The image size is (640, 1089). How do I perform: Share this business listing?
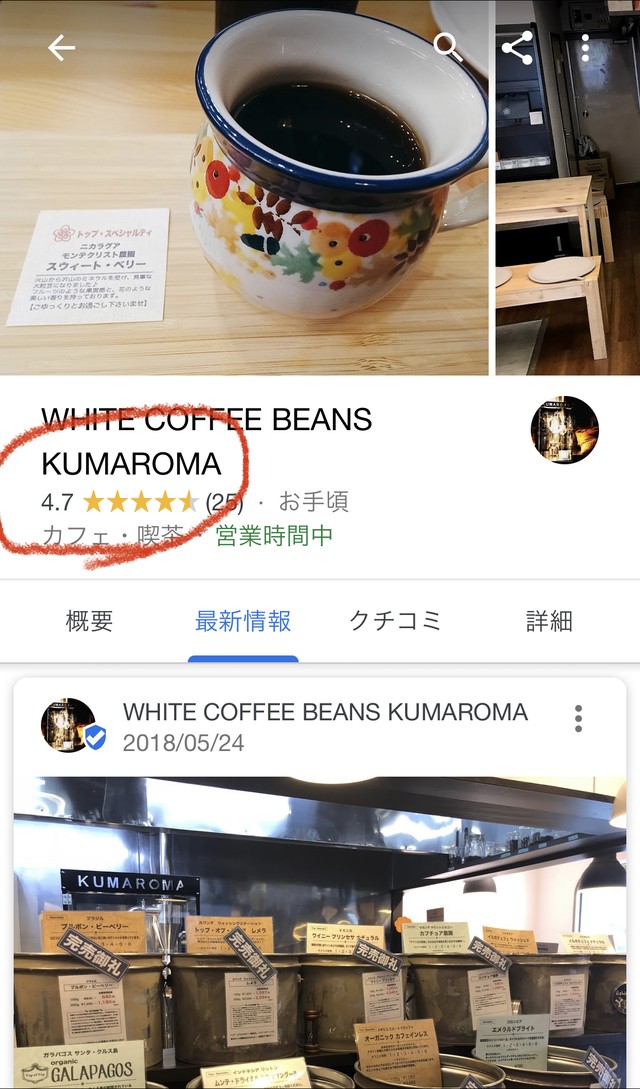(x=517, y=48)
